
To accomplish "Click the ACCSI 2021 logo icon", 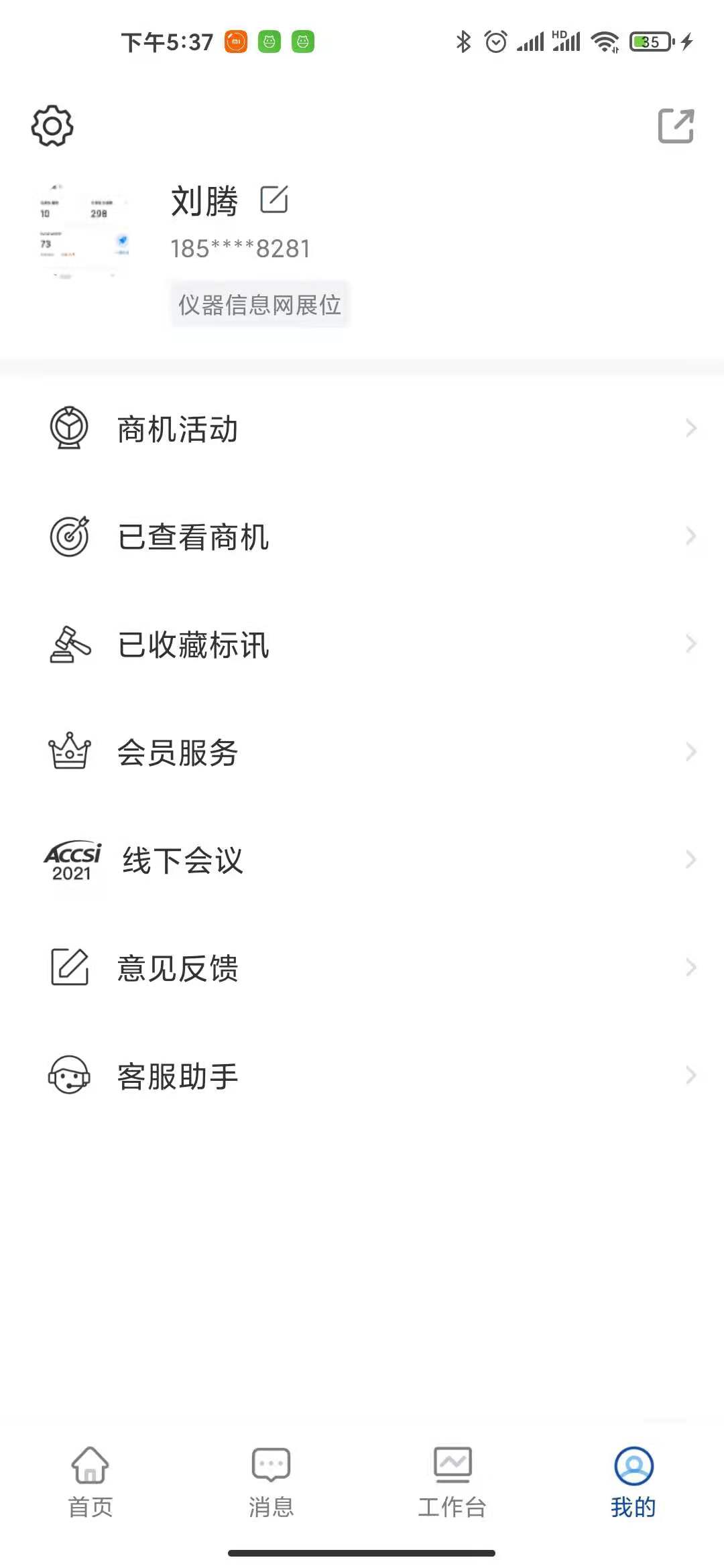I will 70,860.
